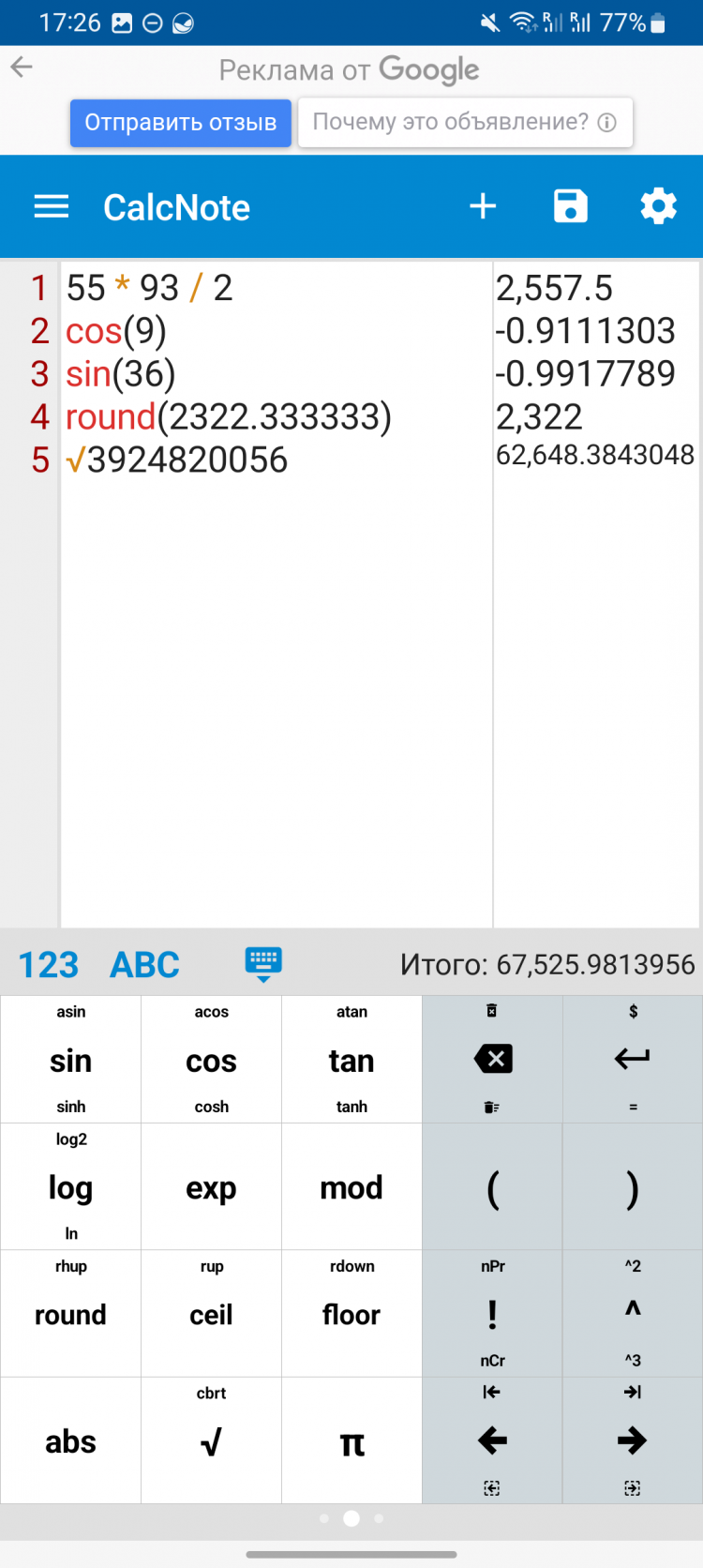
Task: Insert the round function
Action: pyautogui.click(x=70, y=1315)
